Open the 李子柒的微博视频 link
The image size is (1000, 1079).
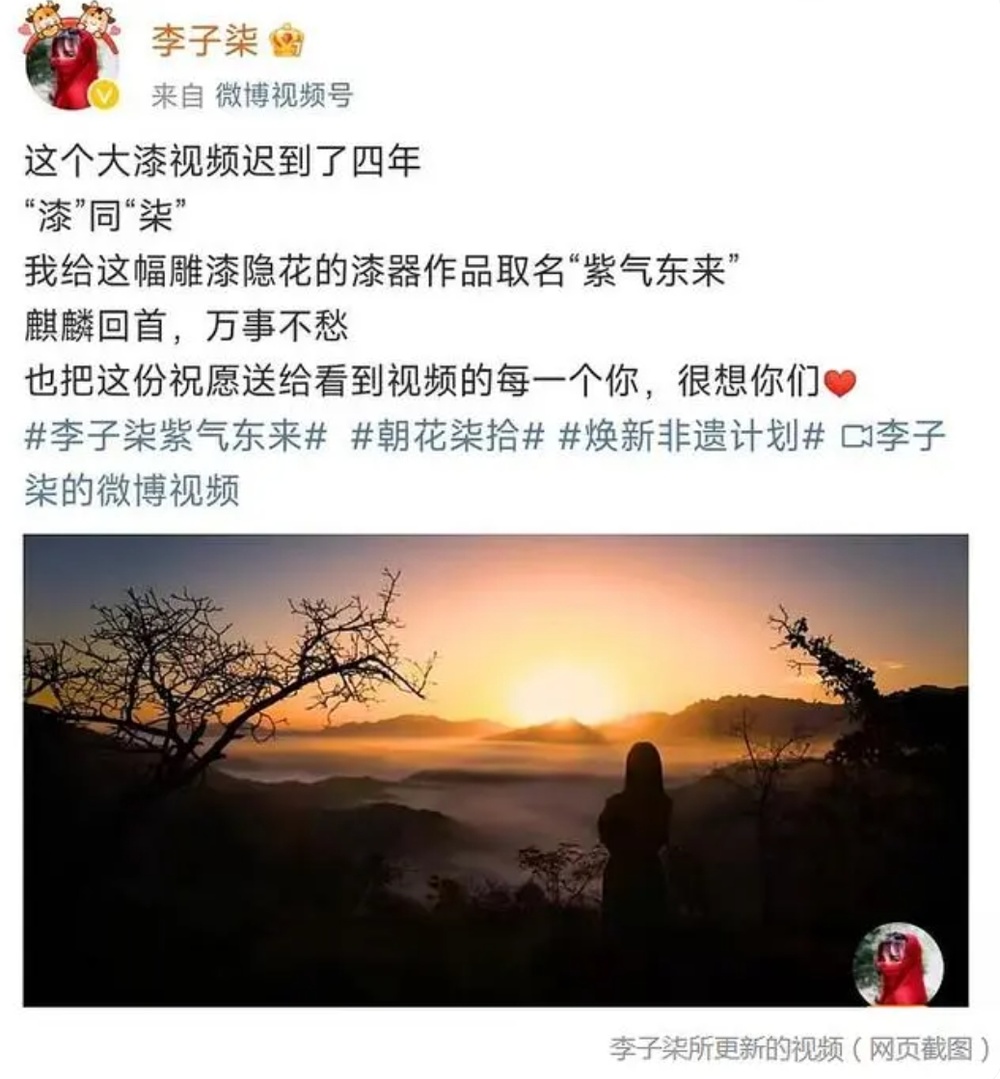coord(132,490)
